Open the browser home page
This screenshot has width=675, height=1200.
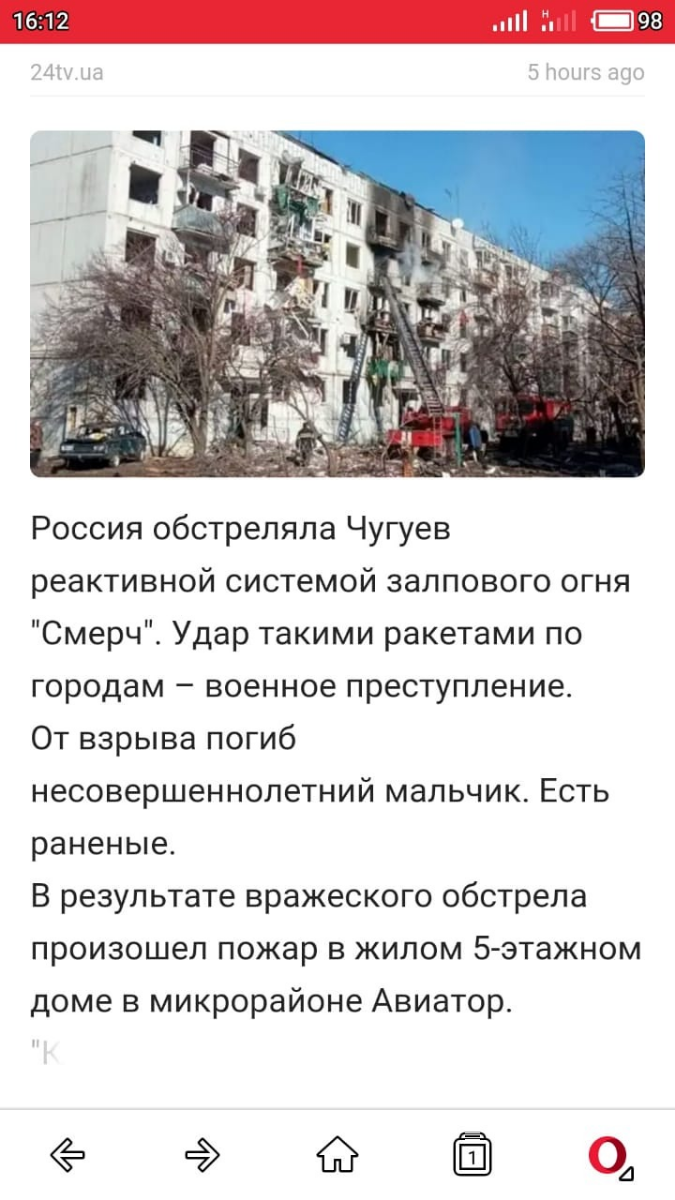pyautogui.click(x=337, y=1156)
